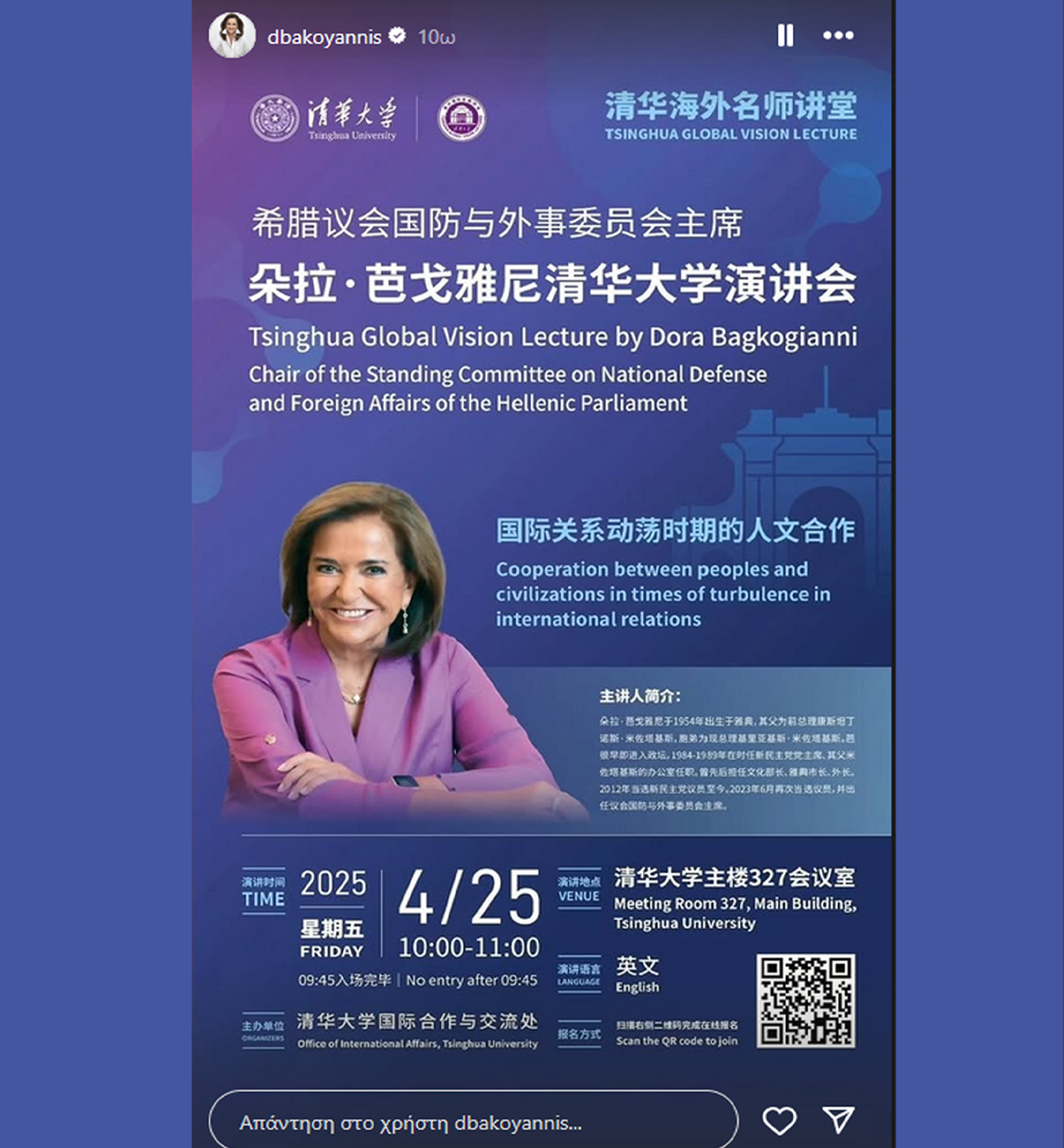Pause the story playback

coord(785,36)
